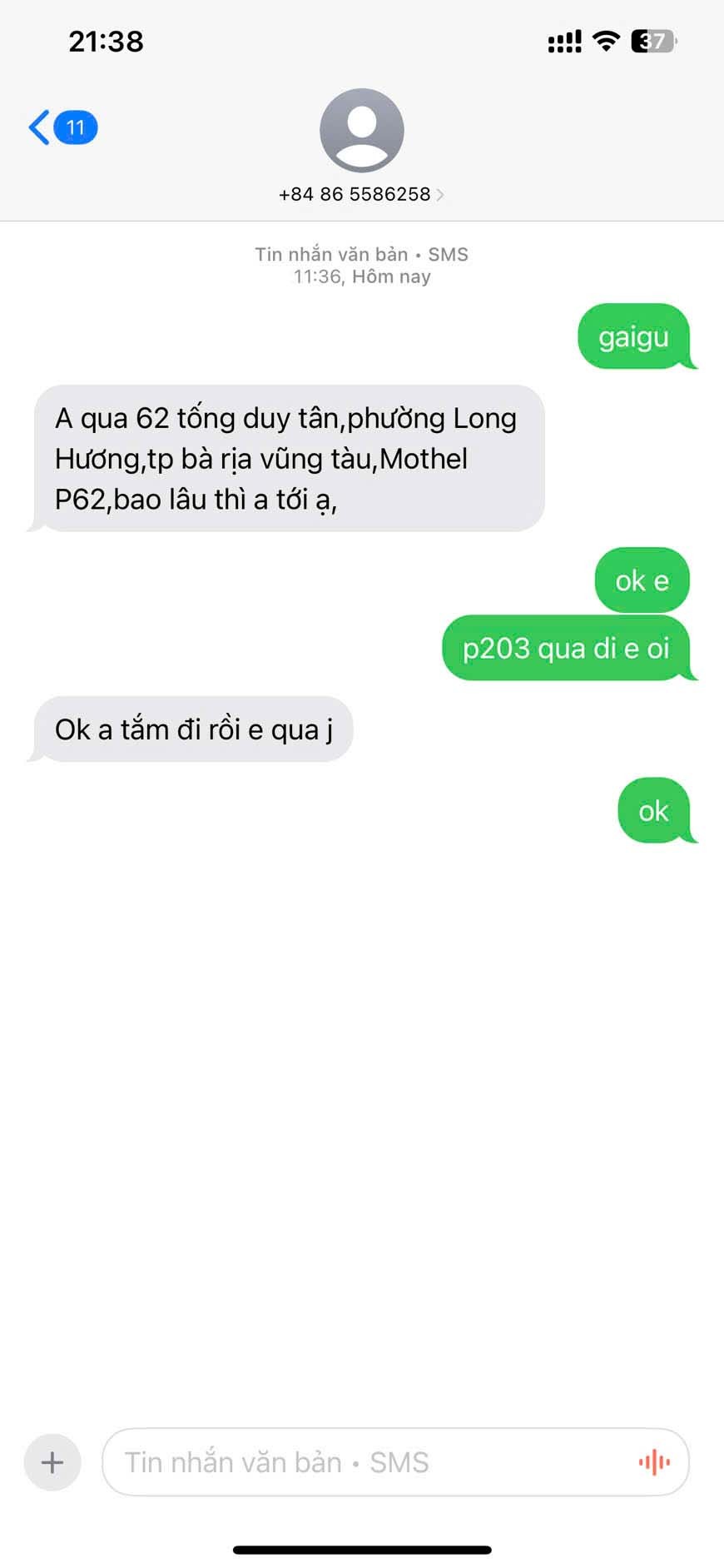Viewport: 724px width, 1568px height.
Task: Go back to the messages list
Action: pos(61,127)
